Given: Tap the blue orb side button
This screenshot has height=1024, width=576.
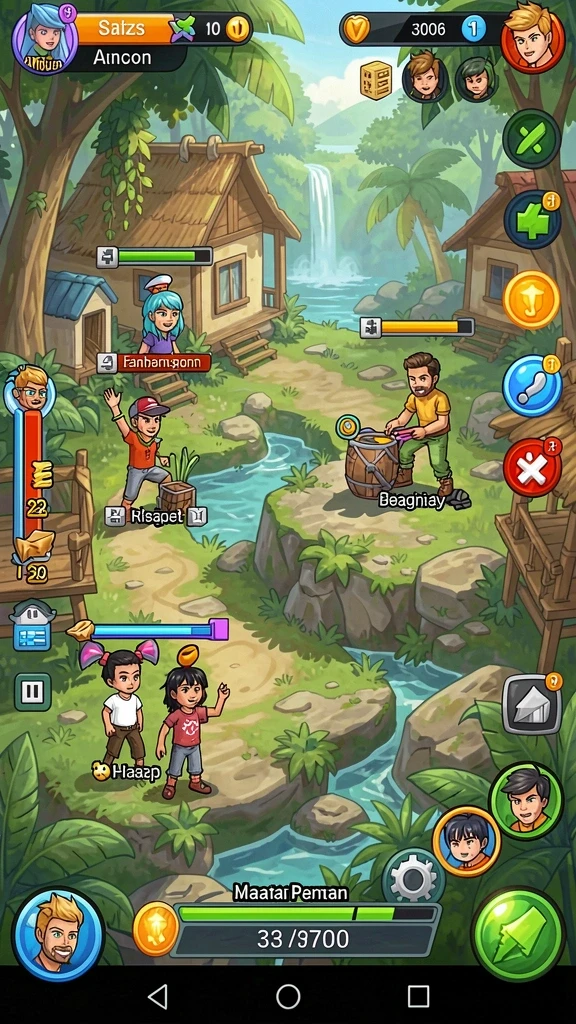Looking at the screenshot, I should (532, 386).
